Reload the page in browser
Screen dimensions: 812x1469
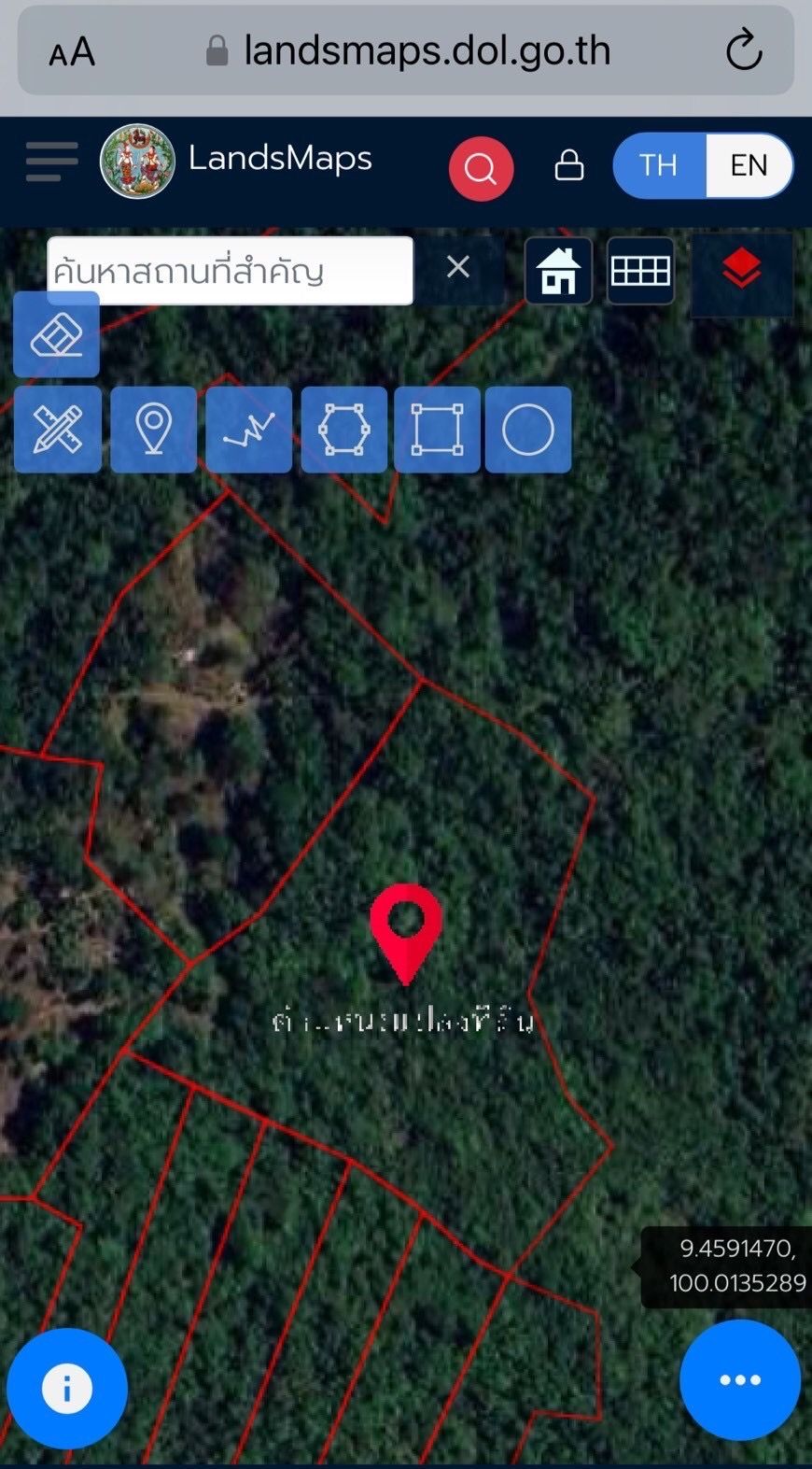[x=744, y=50]
